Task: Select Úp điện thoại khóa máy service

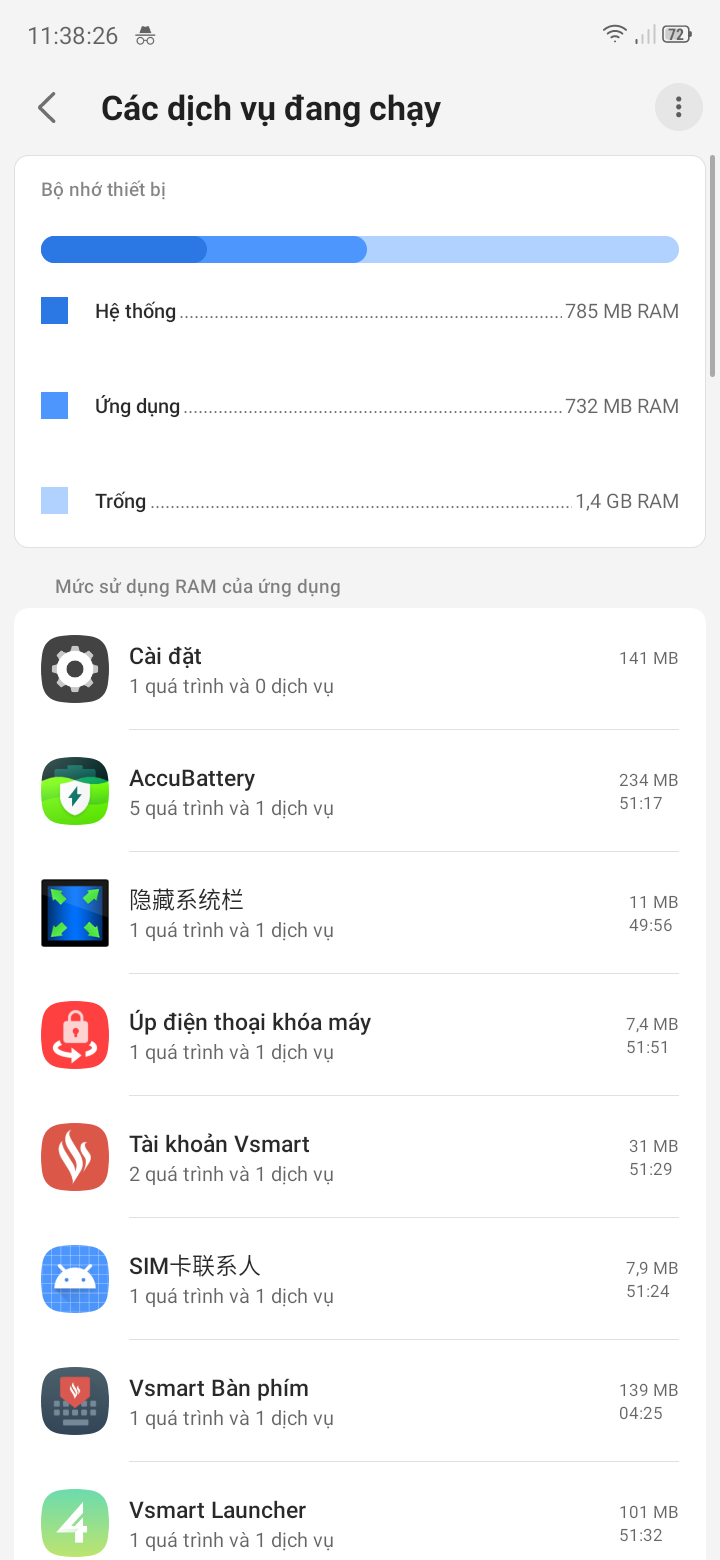Action: pos(360,1036)
